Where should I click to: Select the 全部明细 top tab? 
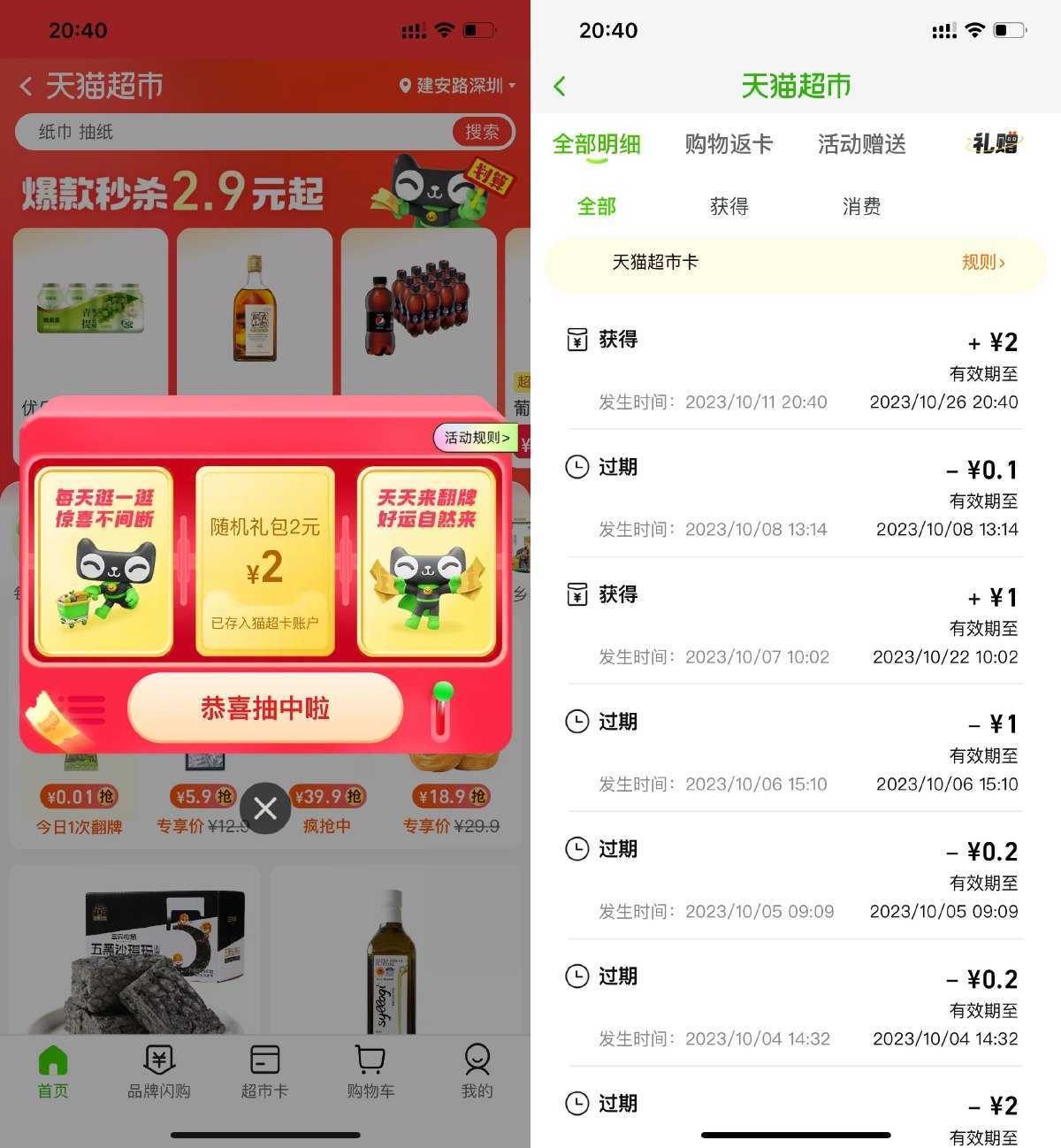coord(596,144)
